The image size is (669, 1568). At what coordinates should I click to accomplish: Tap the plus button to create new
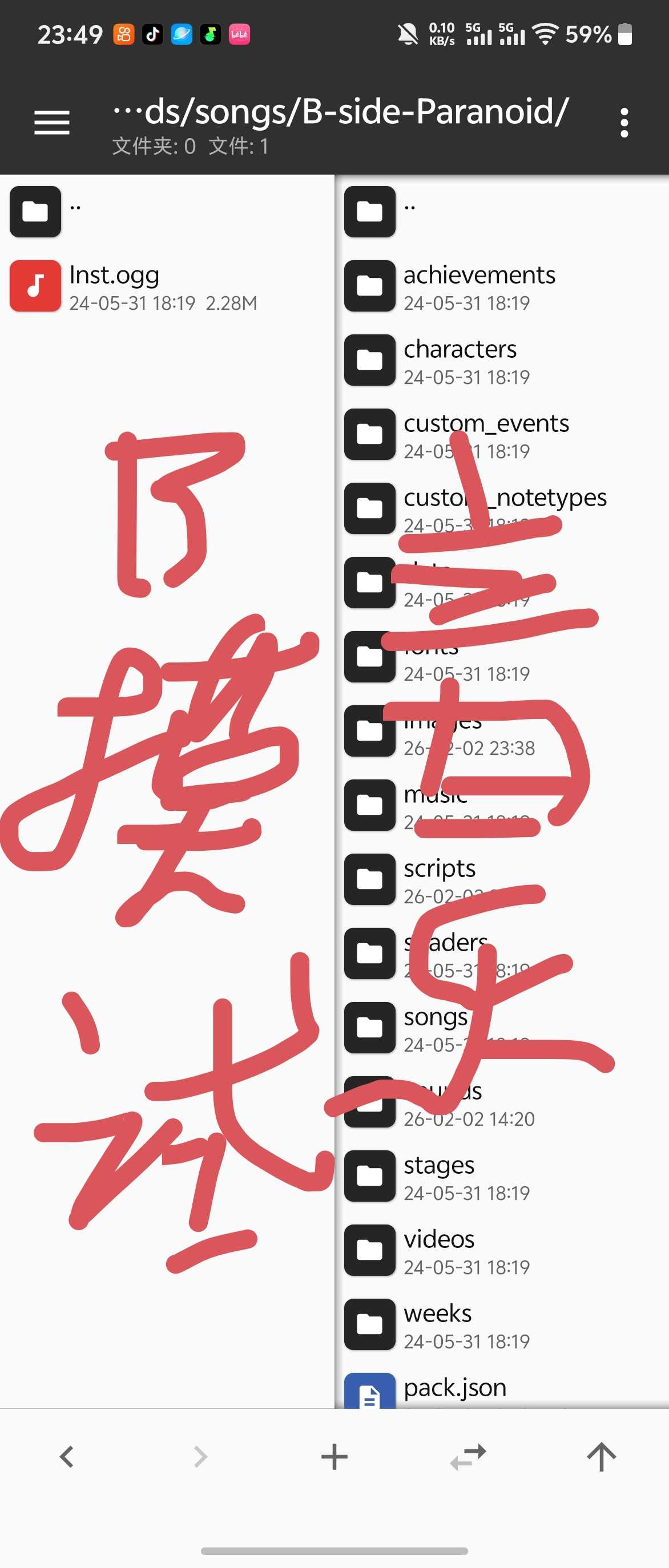[x=334, y=1457]
